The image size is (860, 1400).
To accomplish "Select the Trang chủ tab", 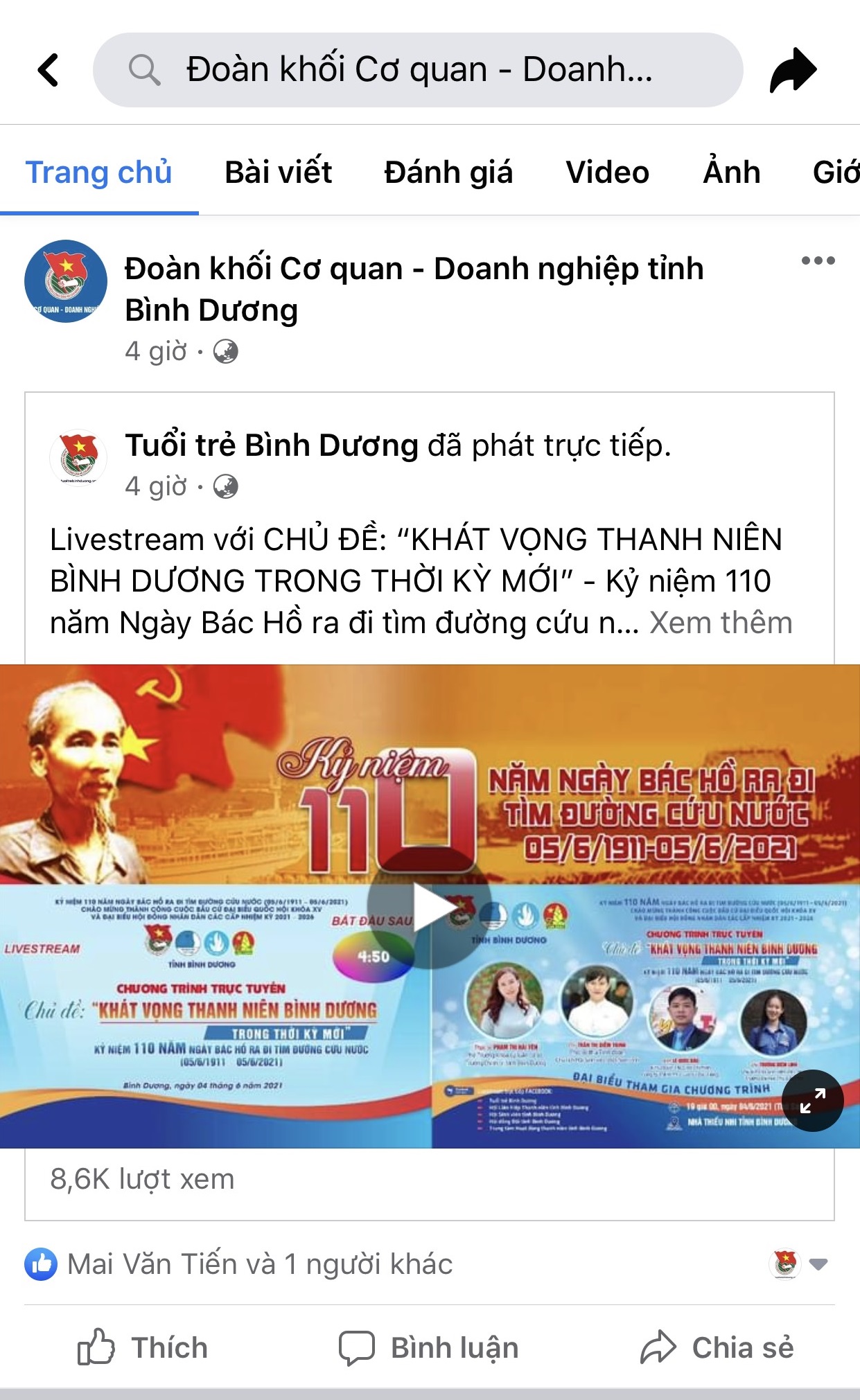I will coord(98,172).
